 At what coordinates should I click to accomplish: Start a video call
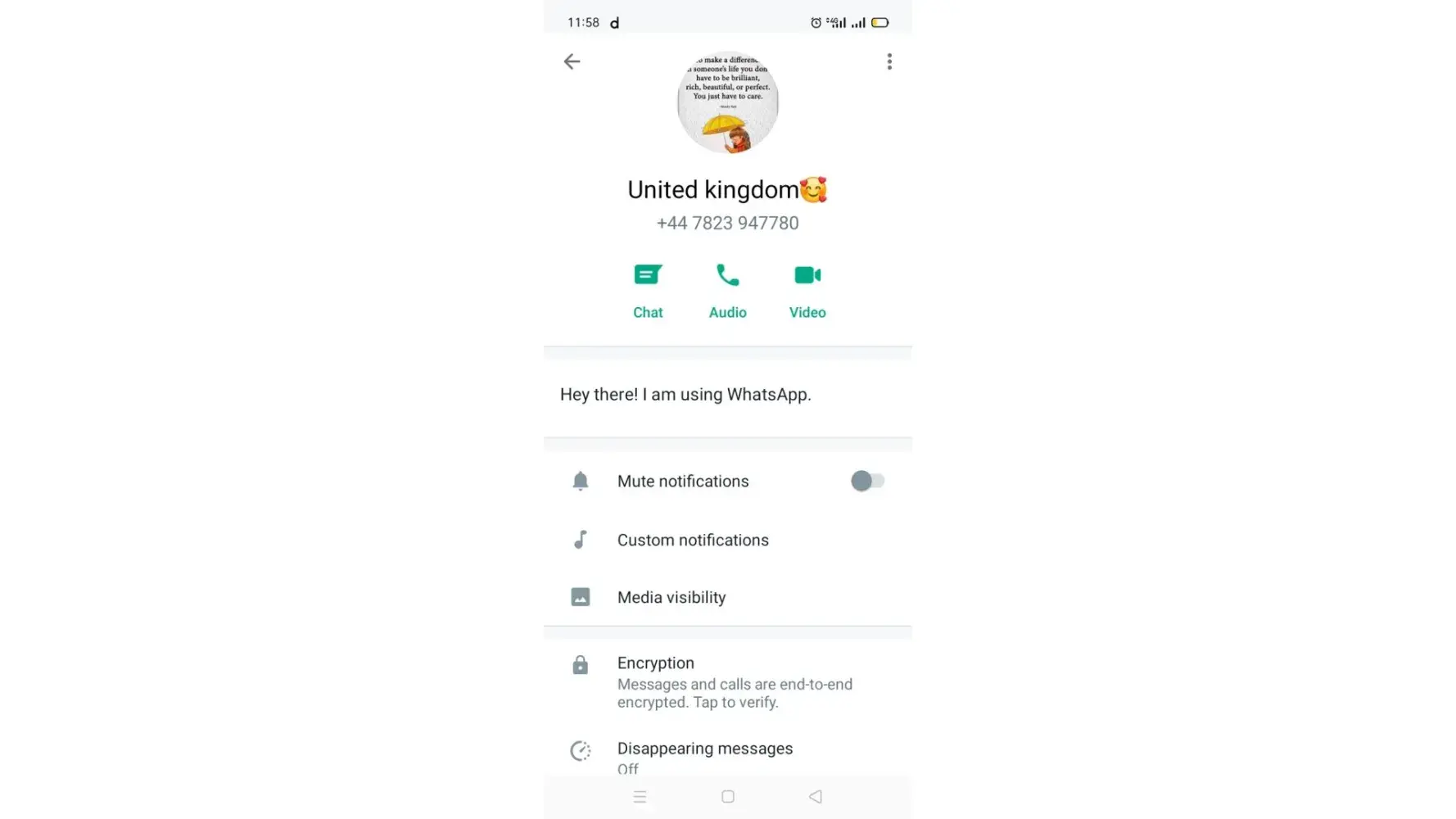pos(807,290)
